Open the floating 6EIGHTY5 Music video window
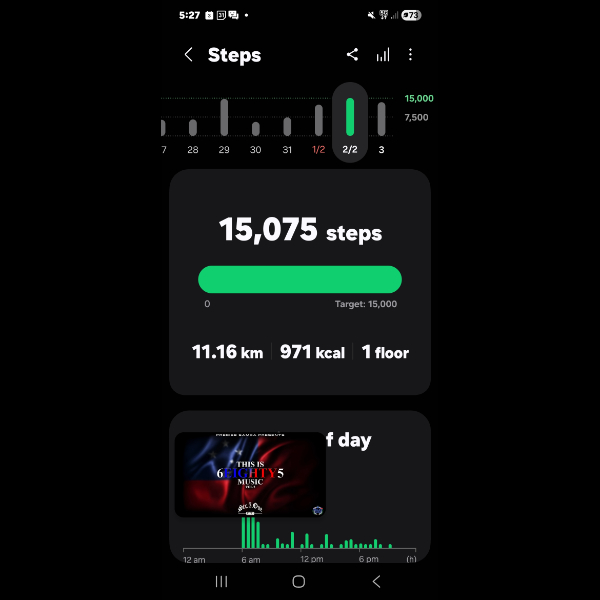Image resolution: width=600 pixels, height=600 pixels. [250, 474]
